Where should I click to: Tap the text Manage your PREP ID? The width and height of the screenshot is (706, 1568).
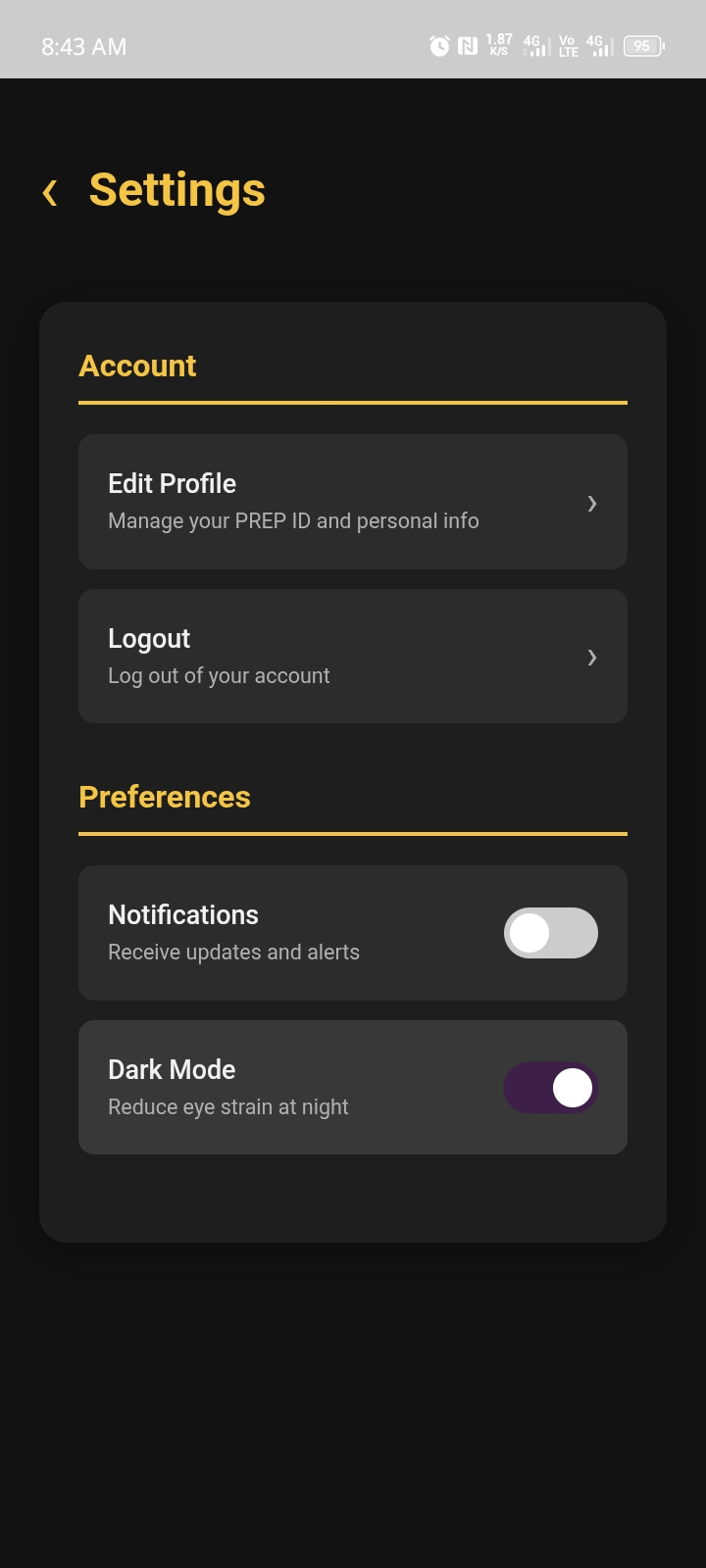pos(292,520)
